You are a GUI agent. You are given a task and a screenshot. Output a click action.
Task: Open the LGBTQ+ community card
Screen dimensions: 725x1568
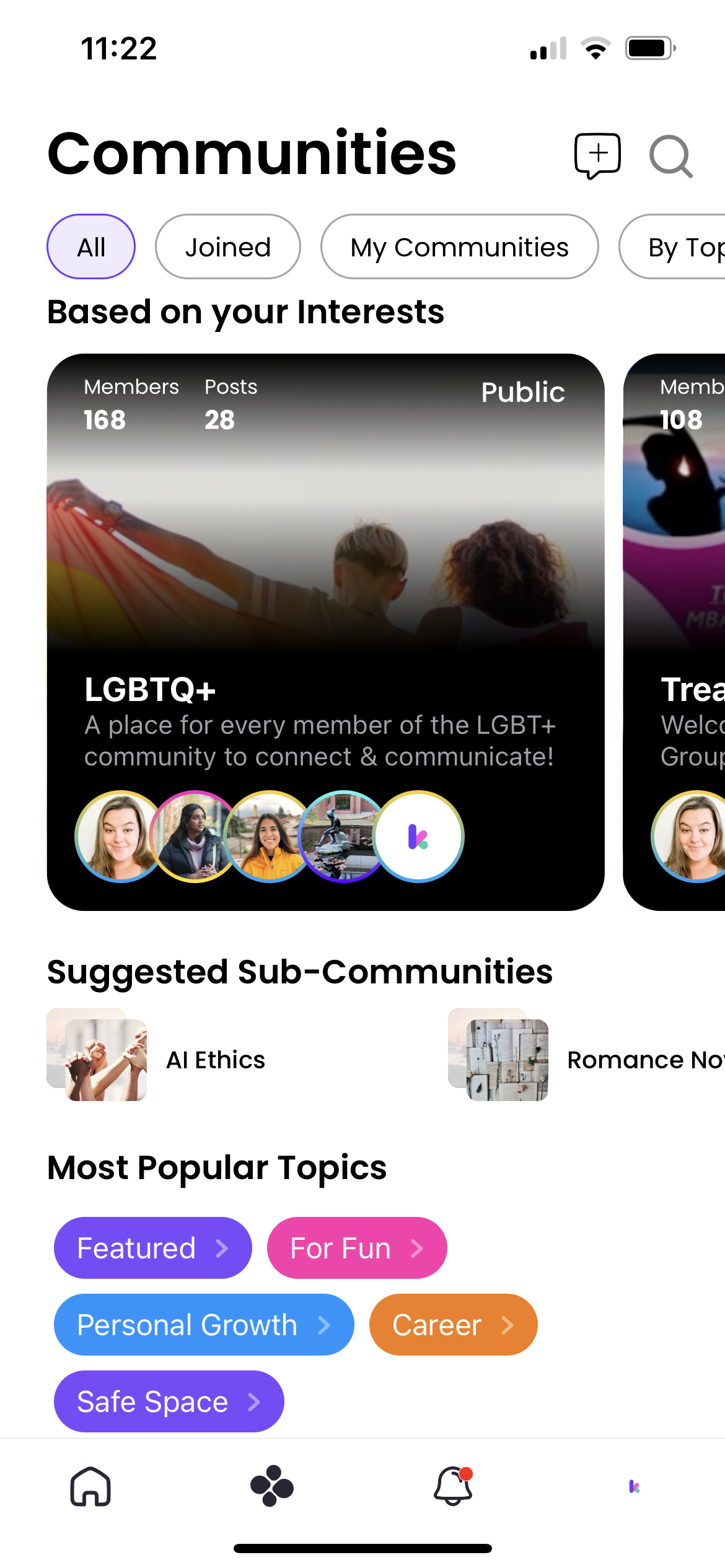click(x=325, y=632)
